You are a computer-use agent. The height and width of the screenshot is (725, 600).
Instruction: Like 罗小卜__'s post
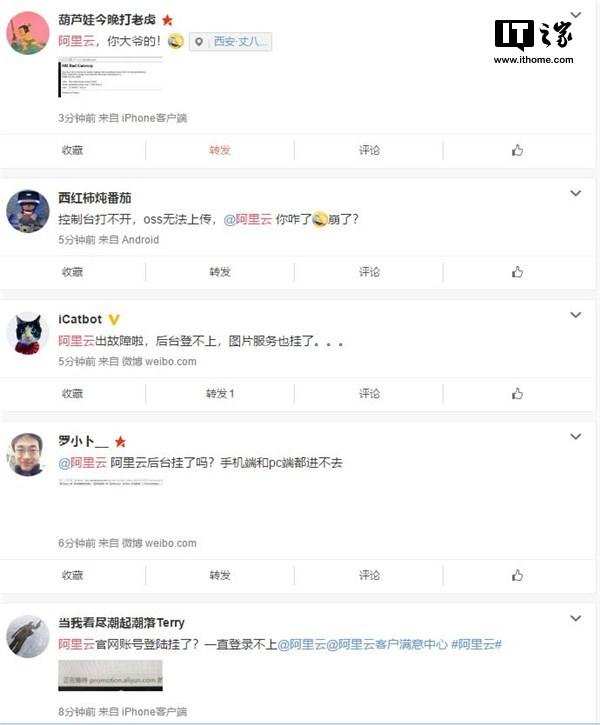(517, 576)
